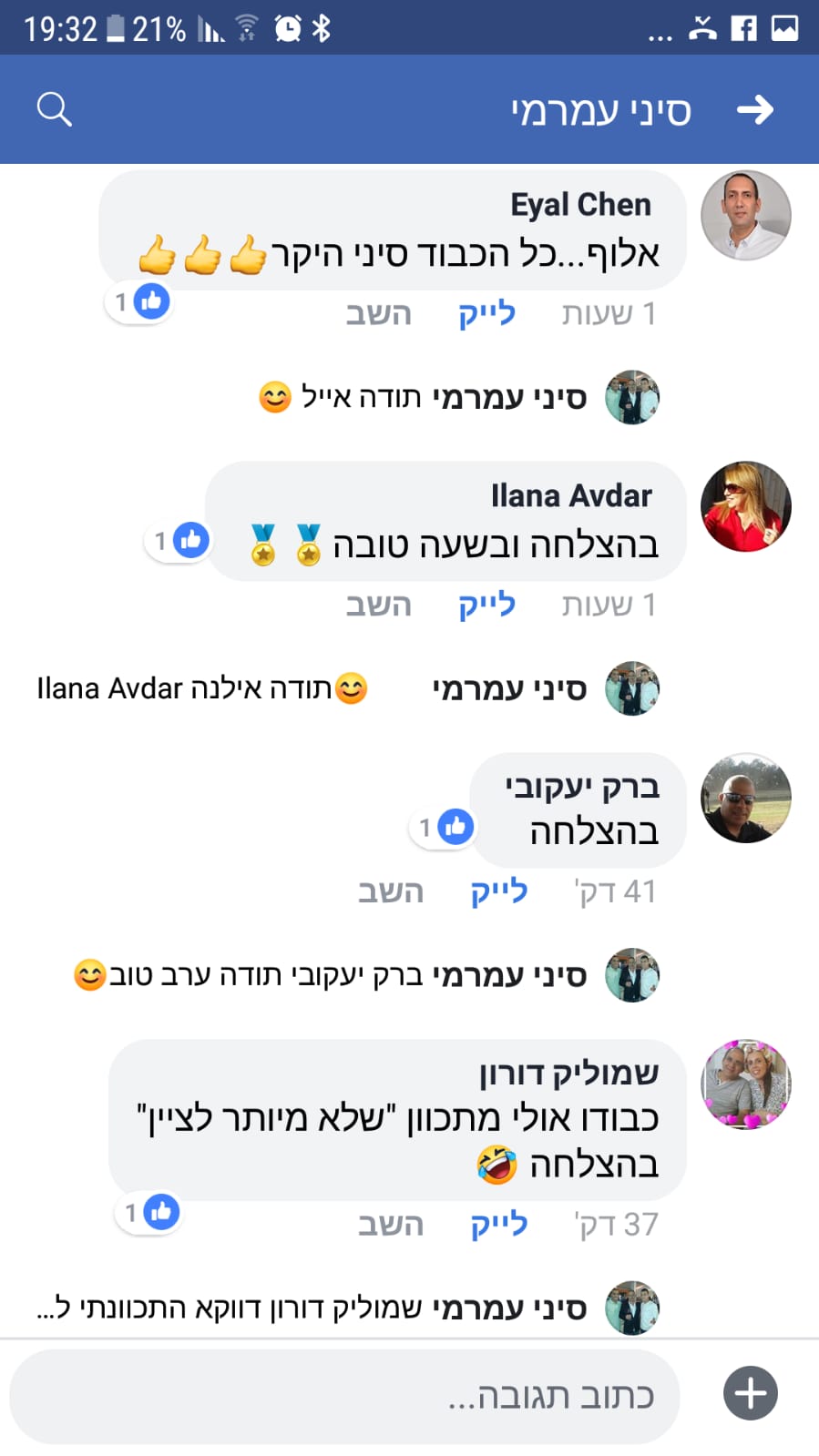The height and width of the screenshot is (1456, 819).
Task: Reply to Eyal Chen's comment
Action: 378,314
